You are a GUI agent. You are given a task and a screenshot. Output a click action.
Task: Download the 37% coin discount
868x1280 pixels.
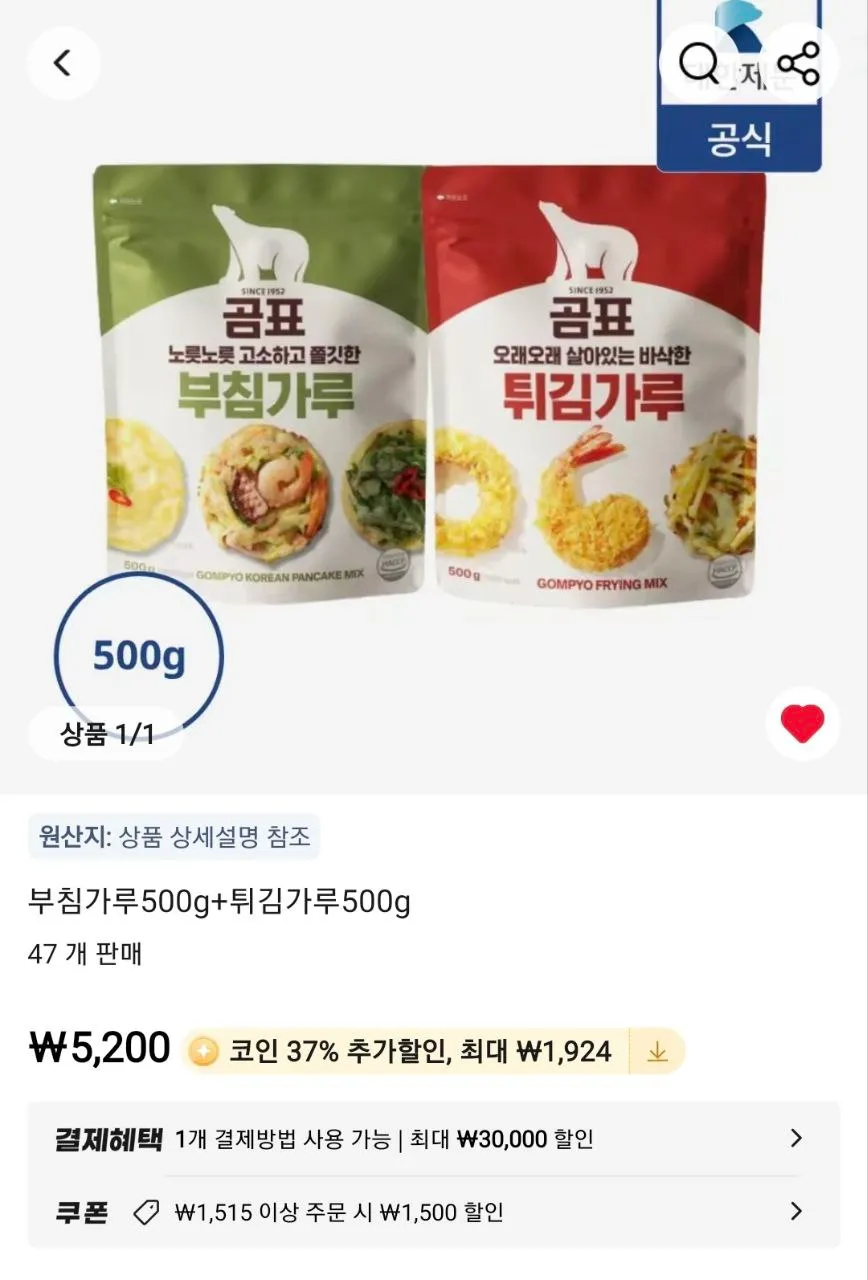[657, 1052]
